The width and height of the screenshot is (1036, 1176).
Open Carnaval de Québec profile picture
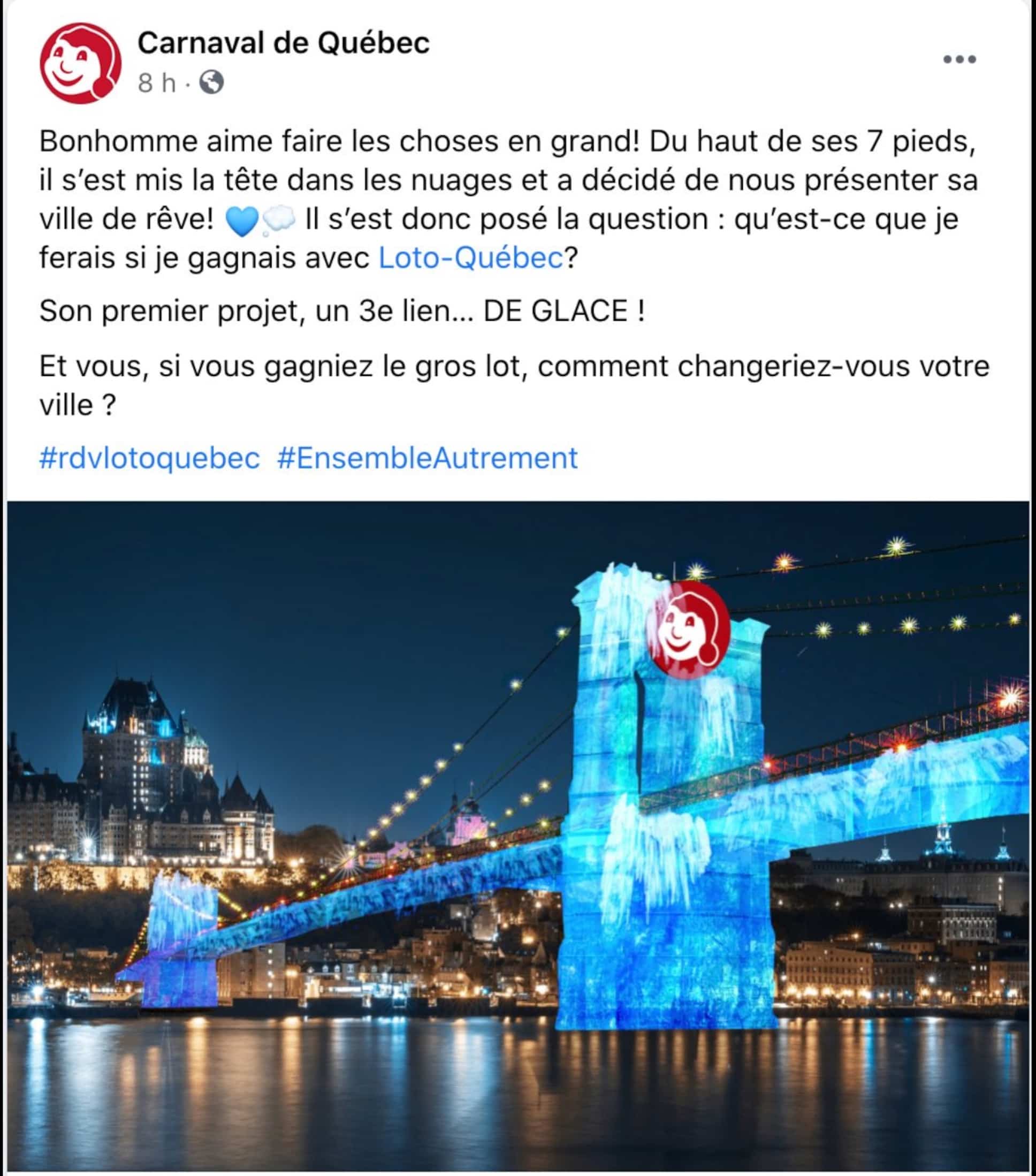pos(80,63)
